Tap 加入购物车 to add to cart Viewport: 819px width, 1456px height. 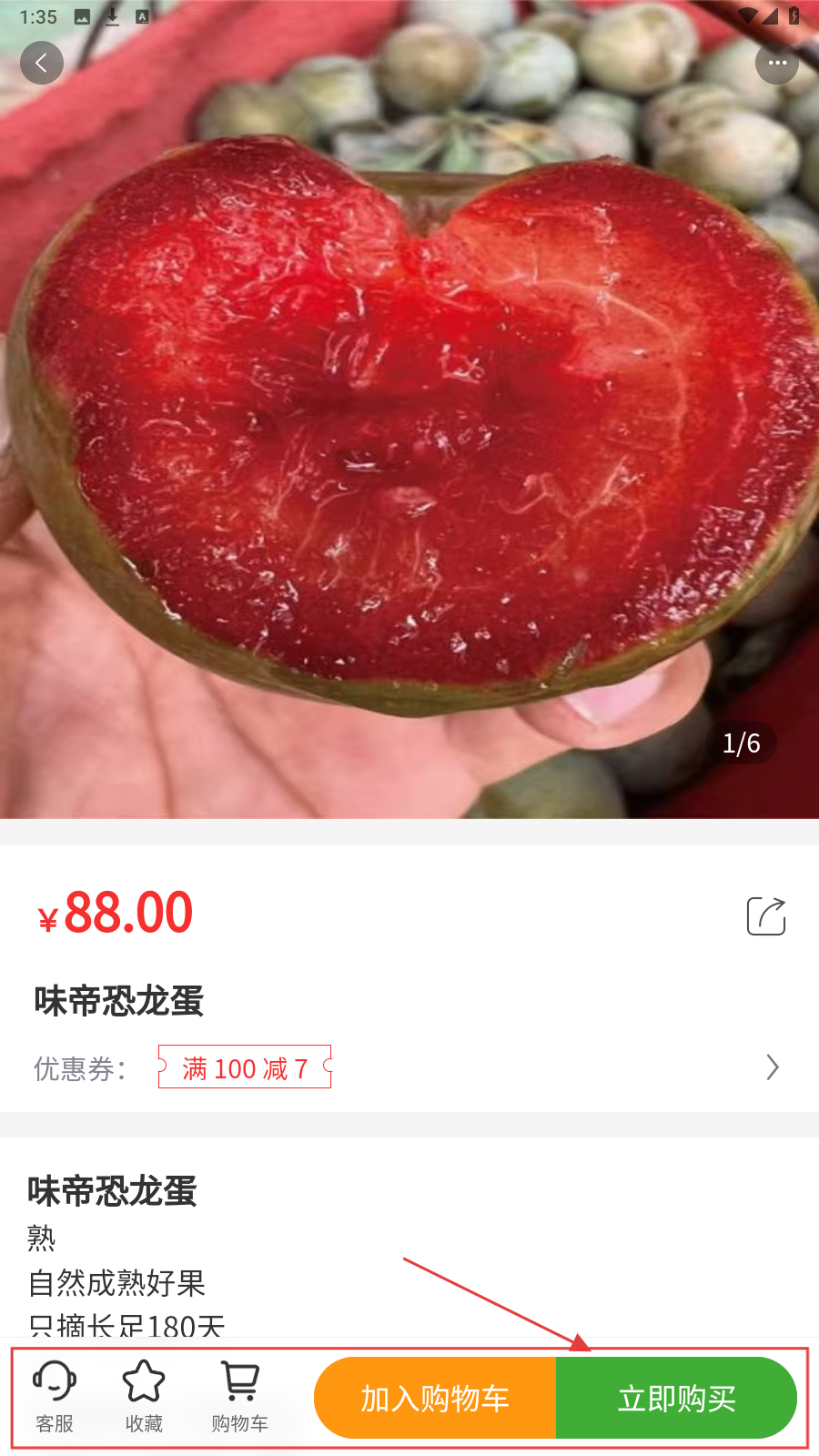[x=435, y=1399]
